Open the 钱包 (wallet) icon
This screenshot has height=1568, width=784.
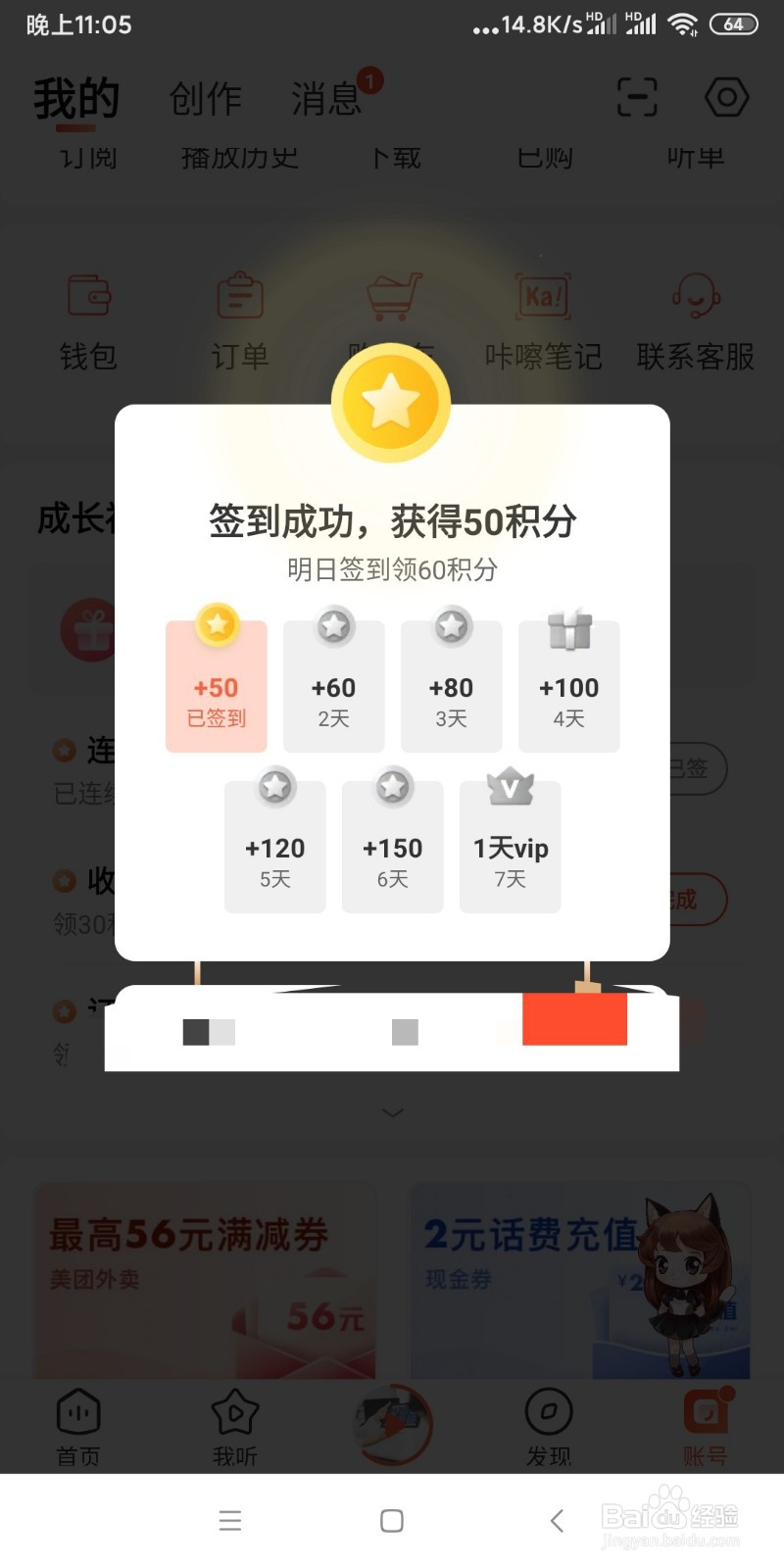(x=88, y=318)
